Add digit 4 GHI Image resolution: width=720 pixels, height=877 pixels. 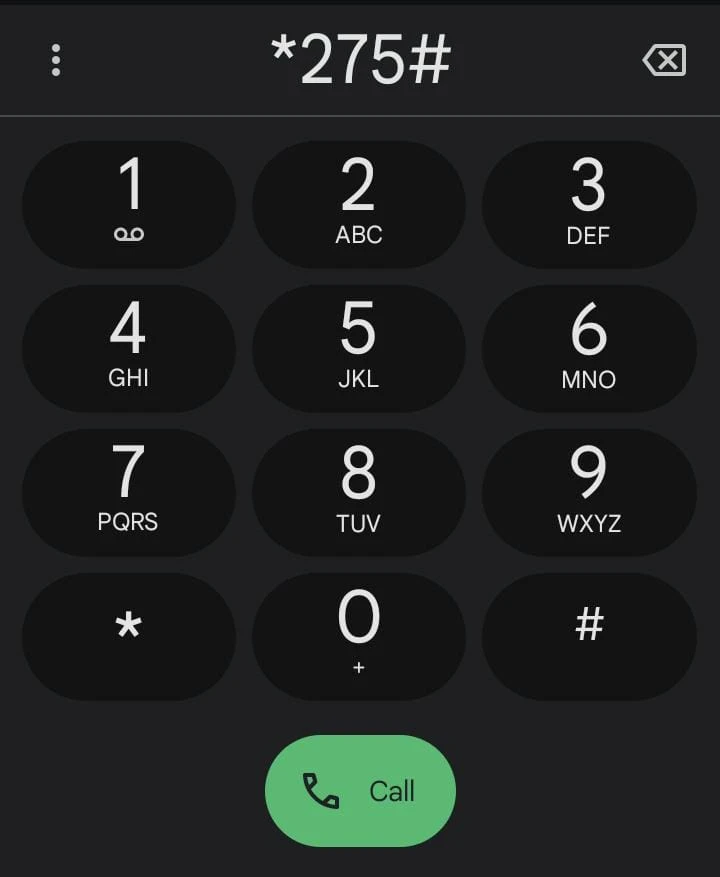click(x=129, y=348)
